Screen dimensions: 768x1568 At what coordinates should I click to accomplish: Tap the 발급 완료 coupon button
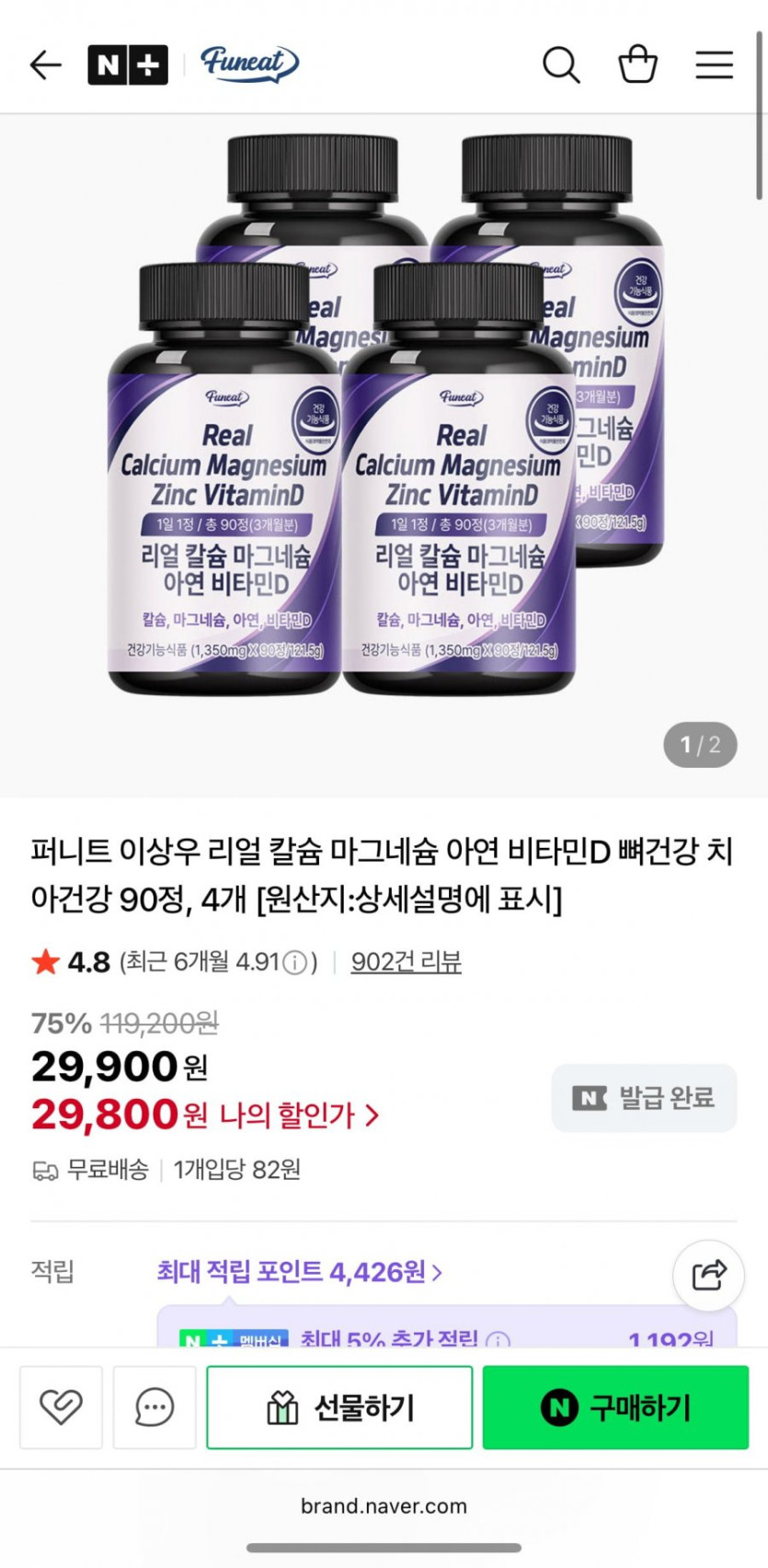644,1098
